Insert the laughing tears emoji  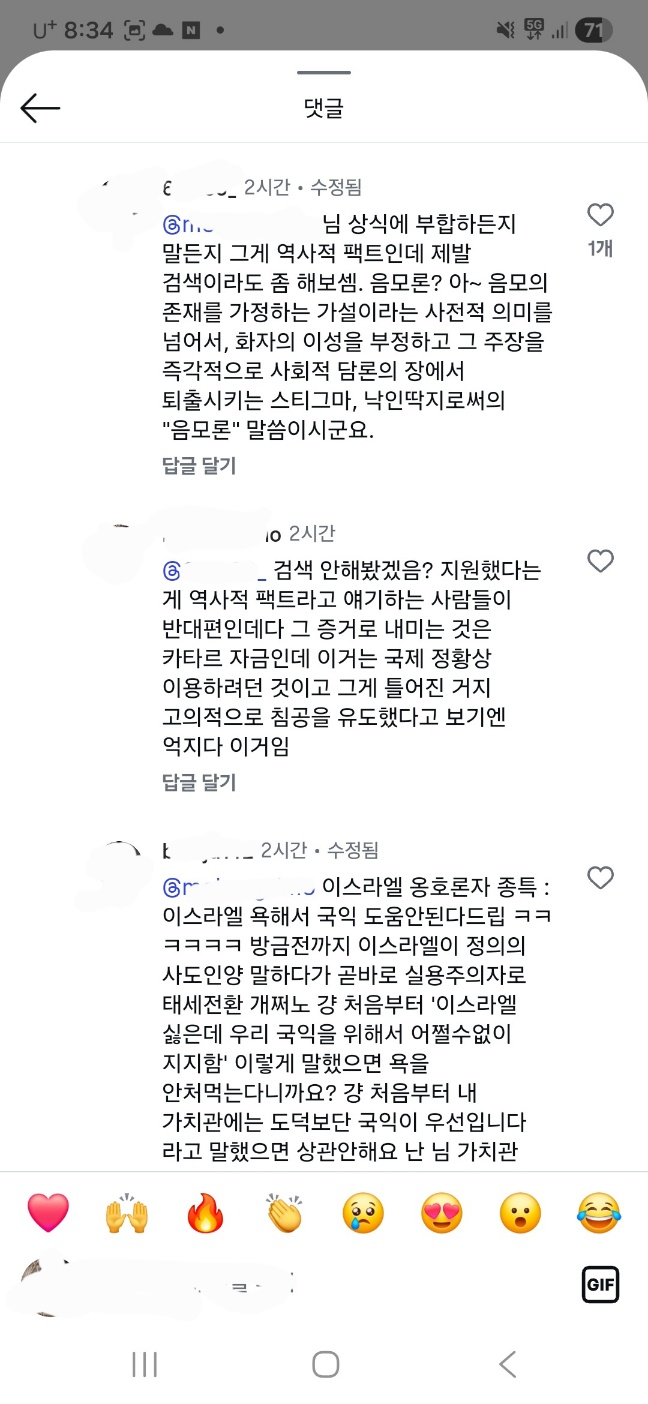pyautogui.click(x=599, y=1214)
